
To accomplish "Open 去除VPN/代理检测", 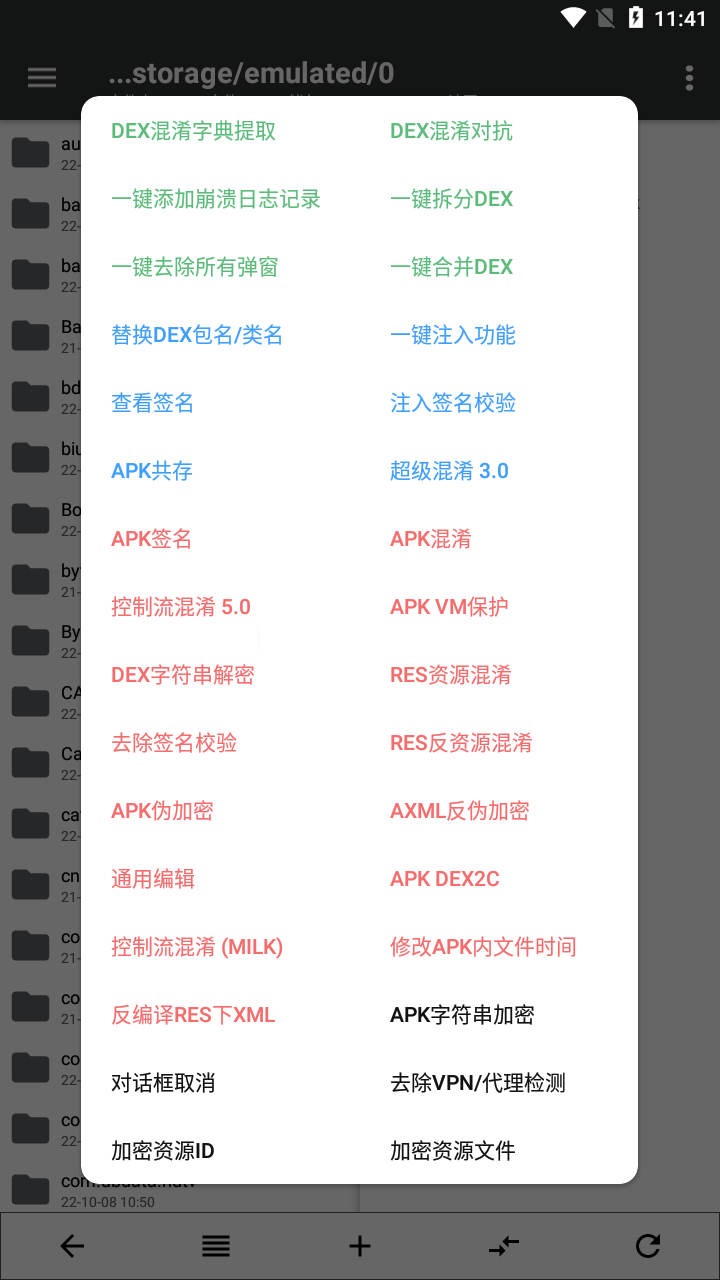I will click(477, 1083).
